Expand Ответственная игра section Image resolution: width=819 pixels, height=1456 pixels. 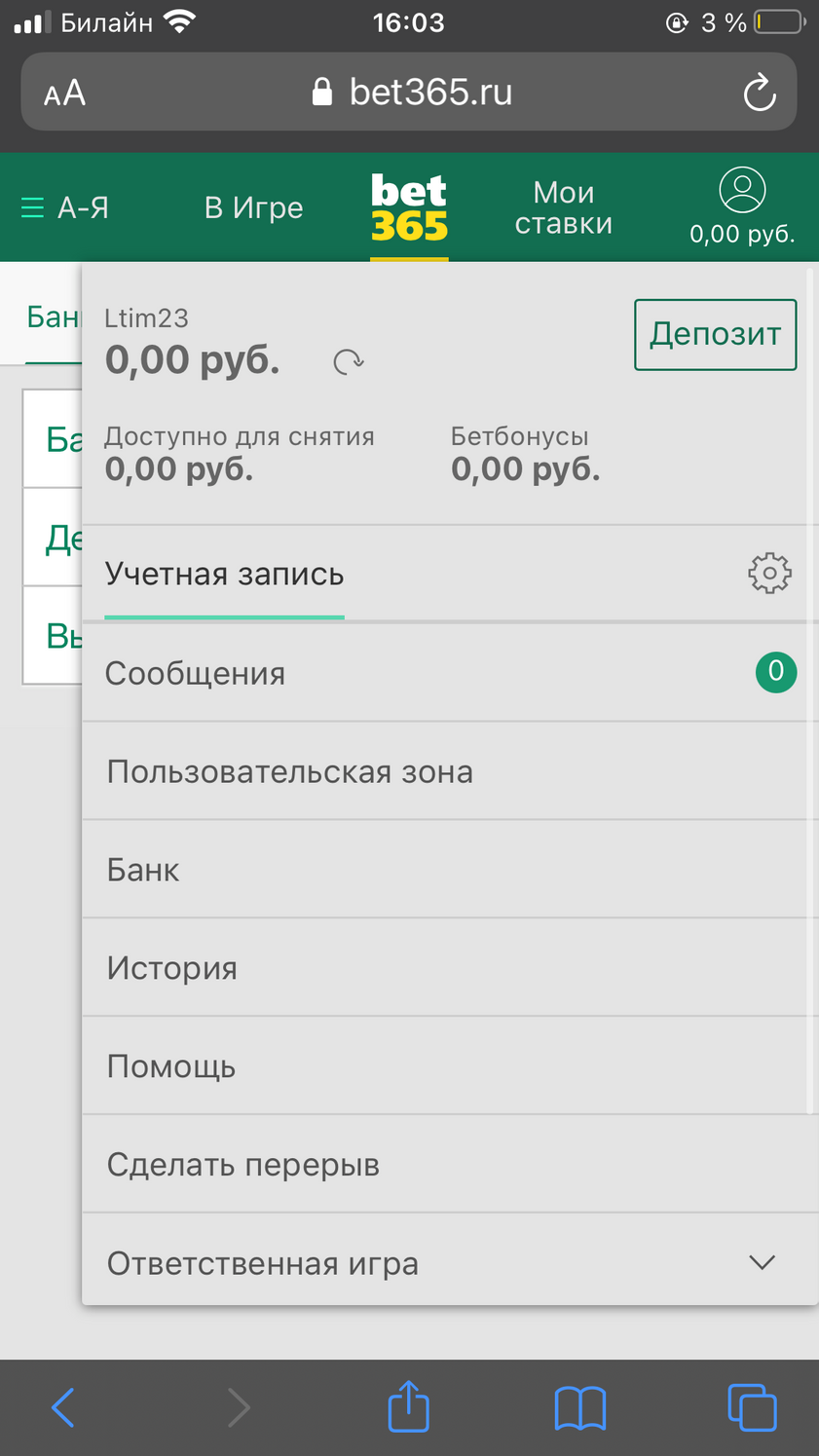coord(449,1263)
